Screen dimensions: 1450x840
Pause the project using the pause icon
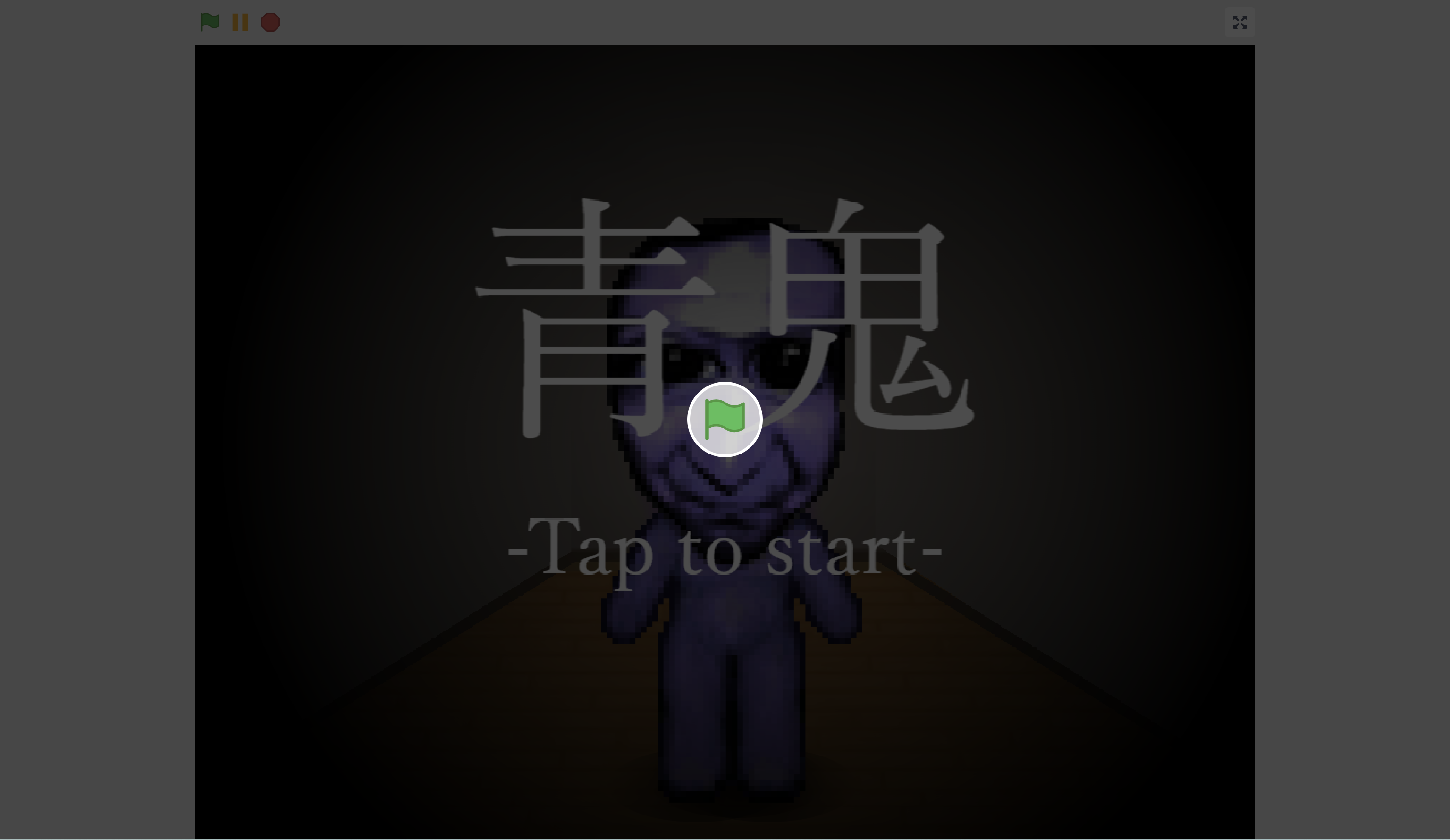pyautogui.click(x=240, y=23)
